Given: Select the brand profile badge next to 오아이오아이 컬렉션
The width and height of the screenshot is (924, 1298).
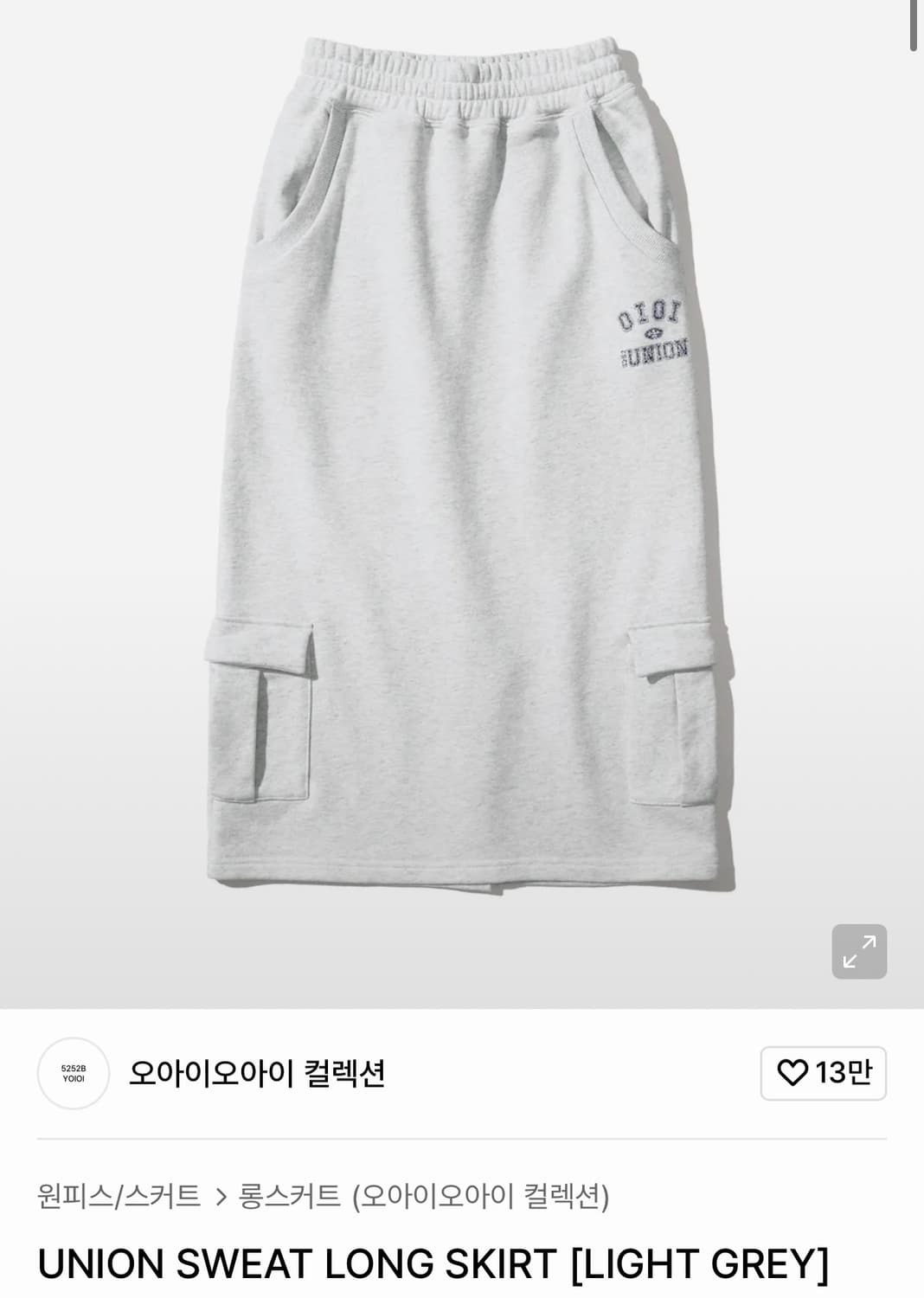Looking at the screenshot, I should [x=72, y=1071].
